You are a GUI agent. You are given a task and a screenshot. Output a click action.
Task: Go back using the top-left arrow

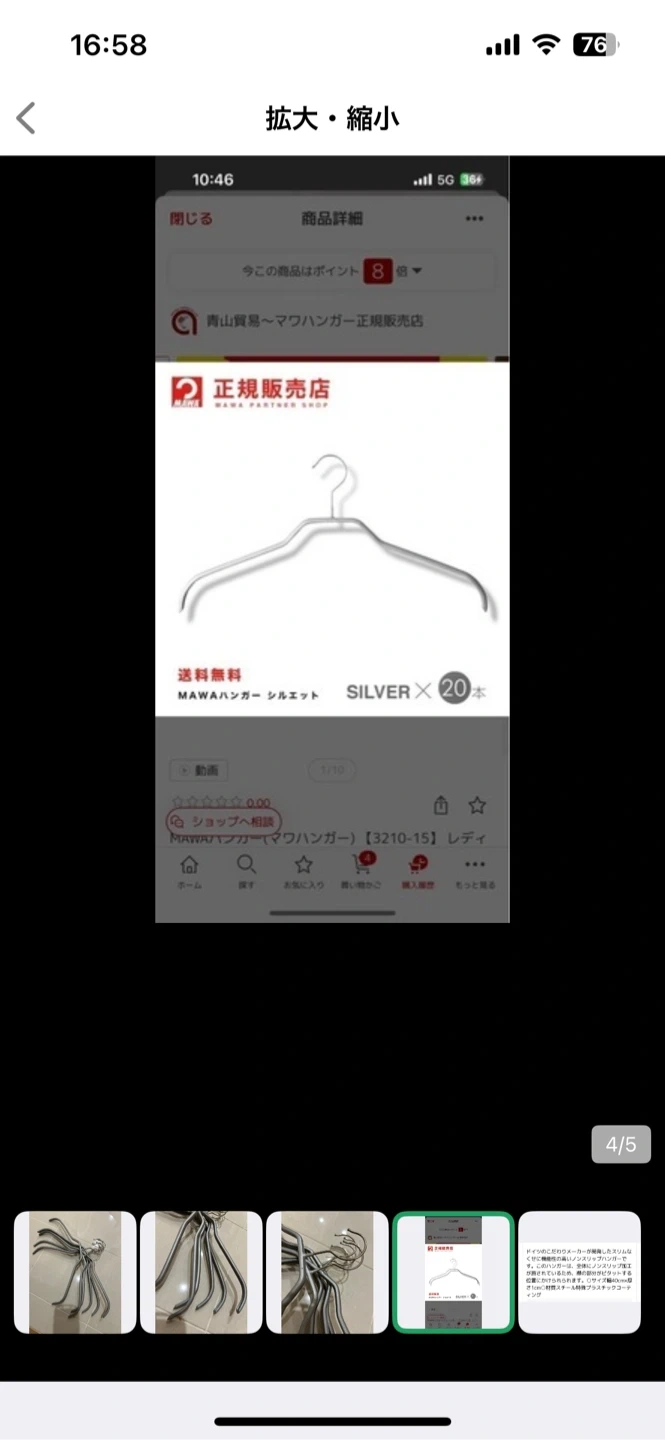coord(27,118)
